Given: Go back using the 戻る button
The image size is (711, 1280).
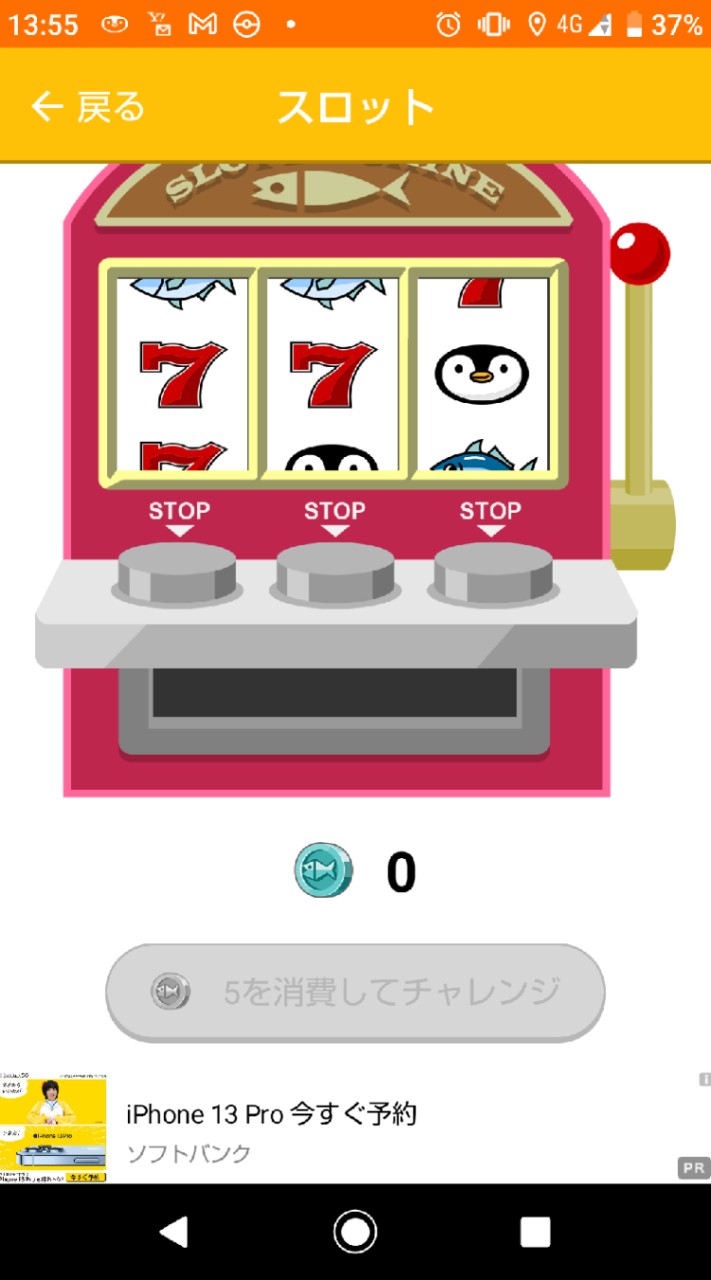Looking at the screenshot, I should pos(88,106).
